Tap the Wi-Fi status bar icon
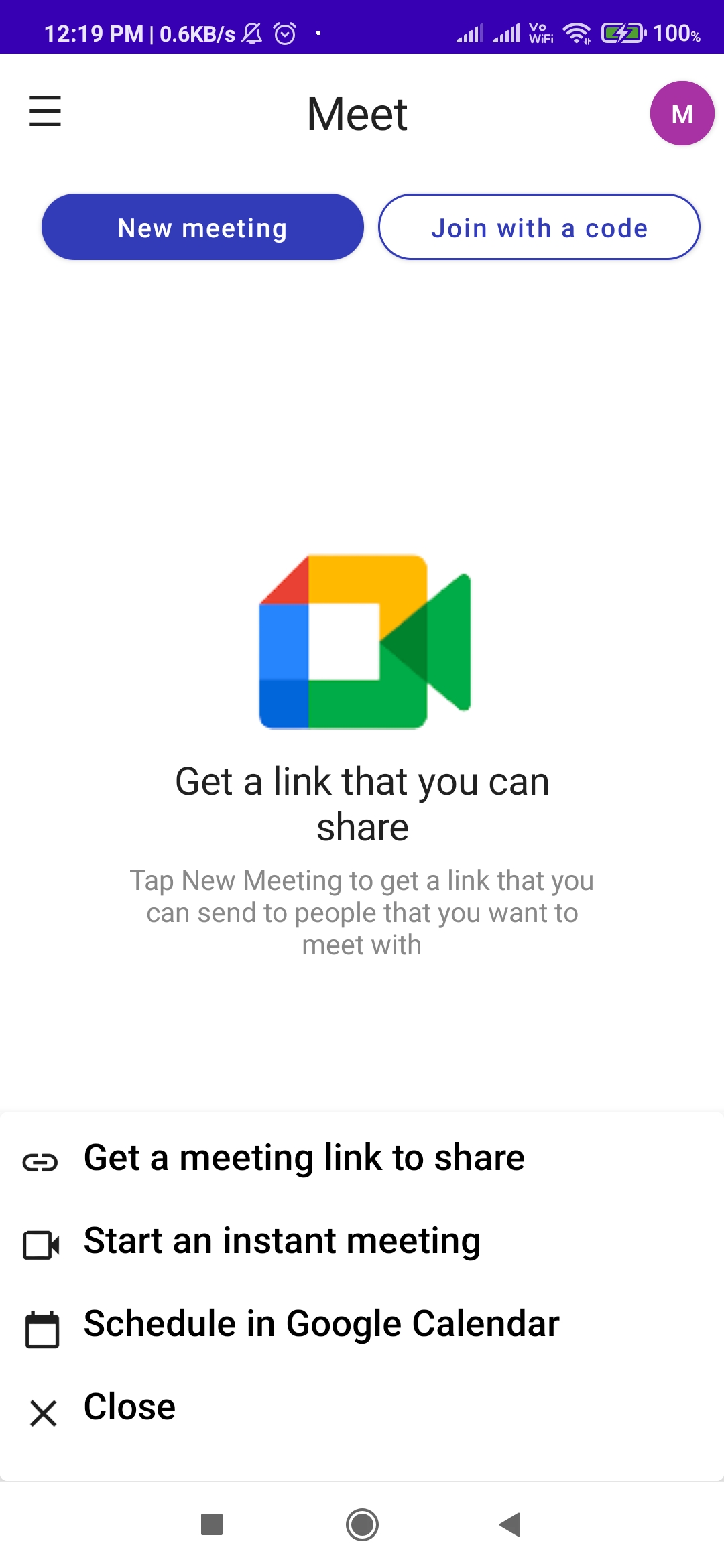Screen dimensions: 724x1568 578,32
